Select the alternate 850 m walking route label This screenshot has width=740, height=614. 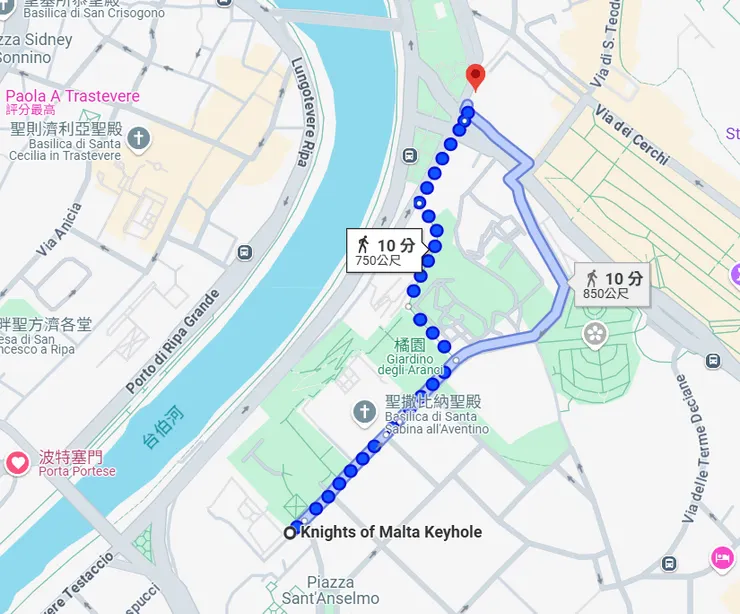pyautogui.click(x=614, y=284)
